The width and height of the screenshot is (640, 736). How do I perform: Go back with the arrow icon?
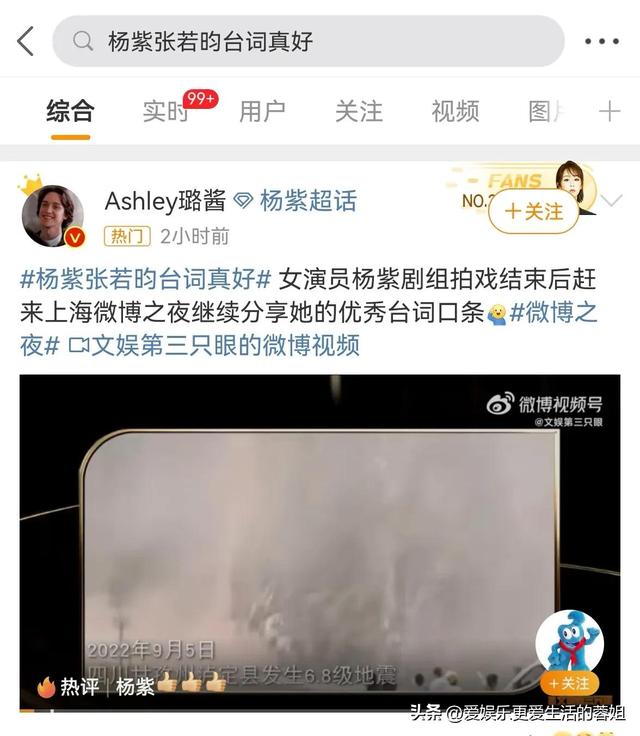pyautogui.click(x=26, y=41)
